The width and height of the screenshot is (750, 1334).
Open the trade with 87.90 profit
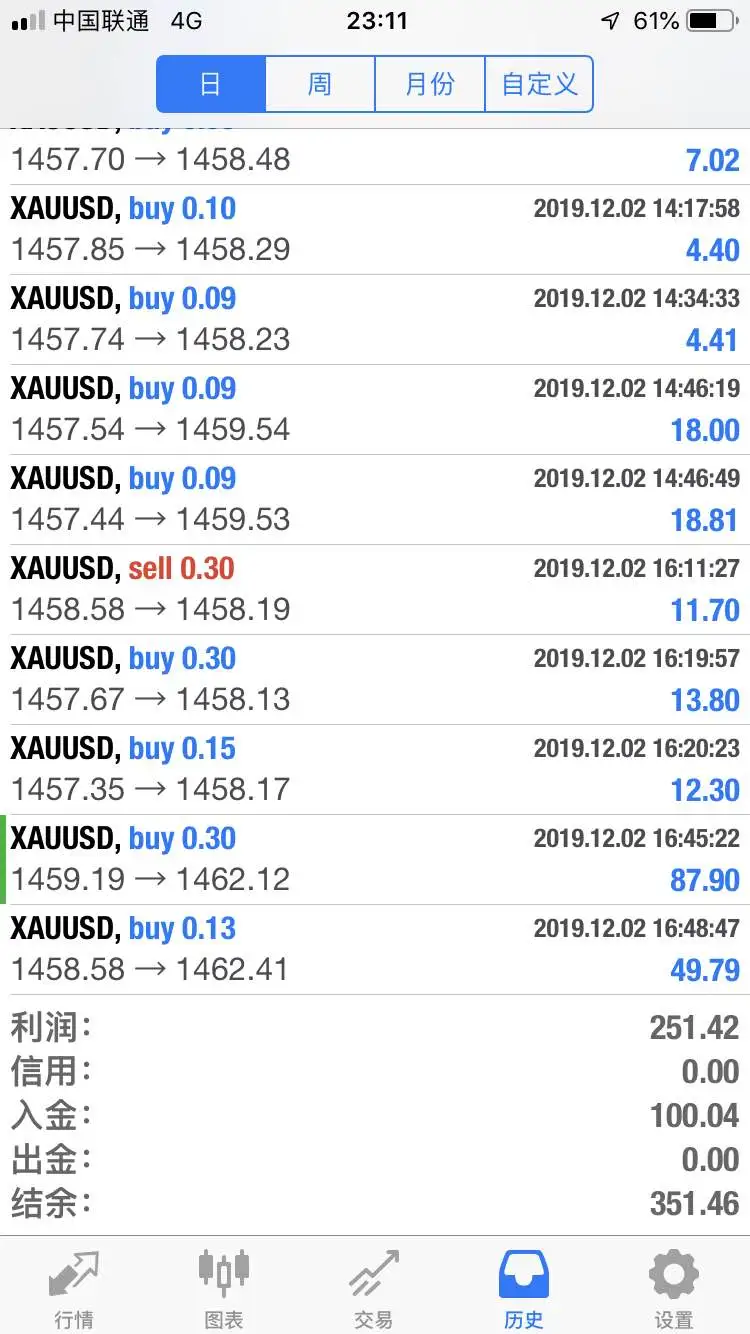coord(375,860)
